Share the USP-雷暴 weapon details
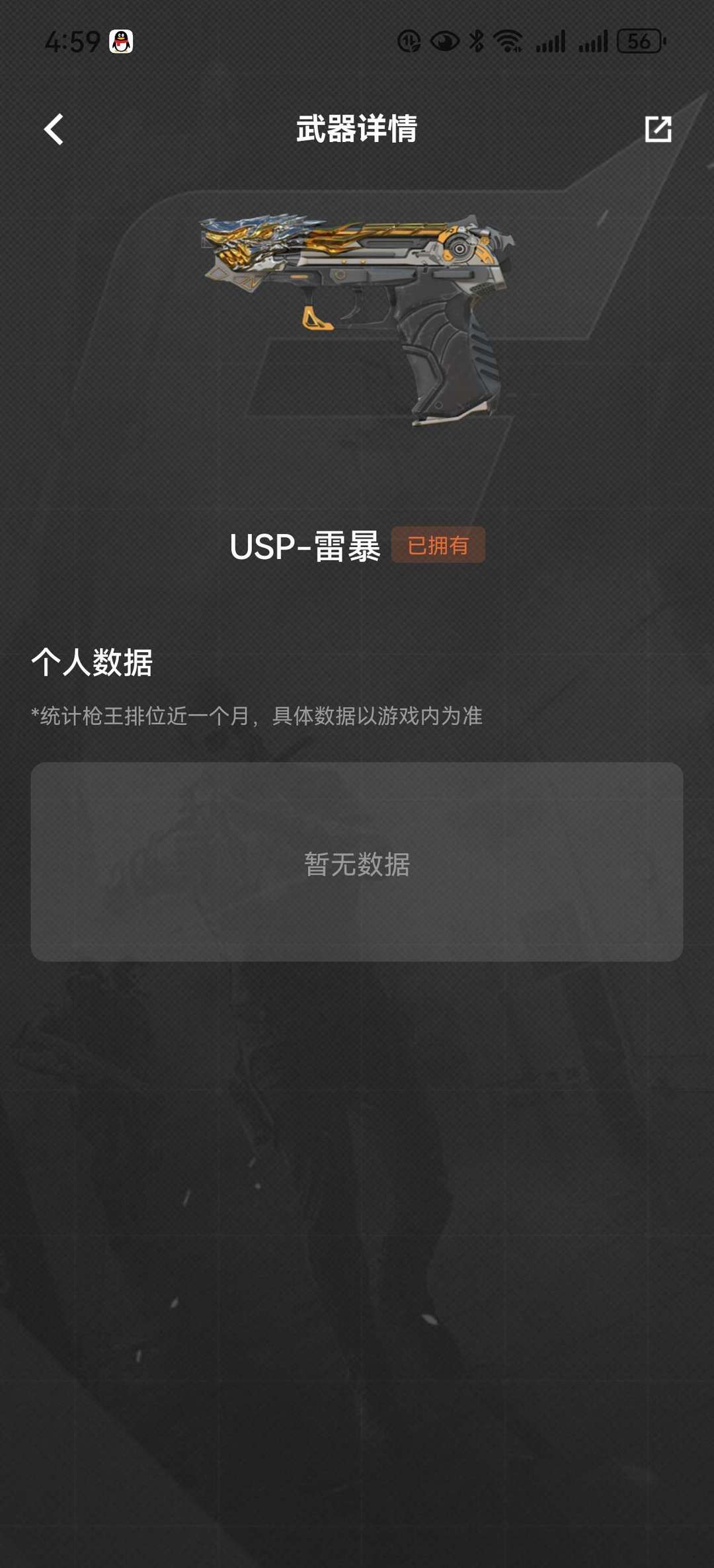The width and height of the screenshot is (714, 1568). pos(658,129)
